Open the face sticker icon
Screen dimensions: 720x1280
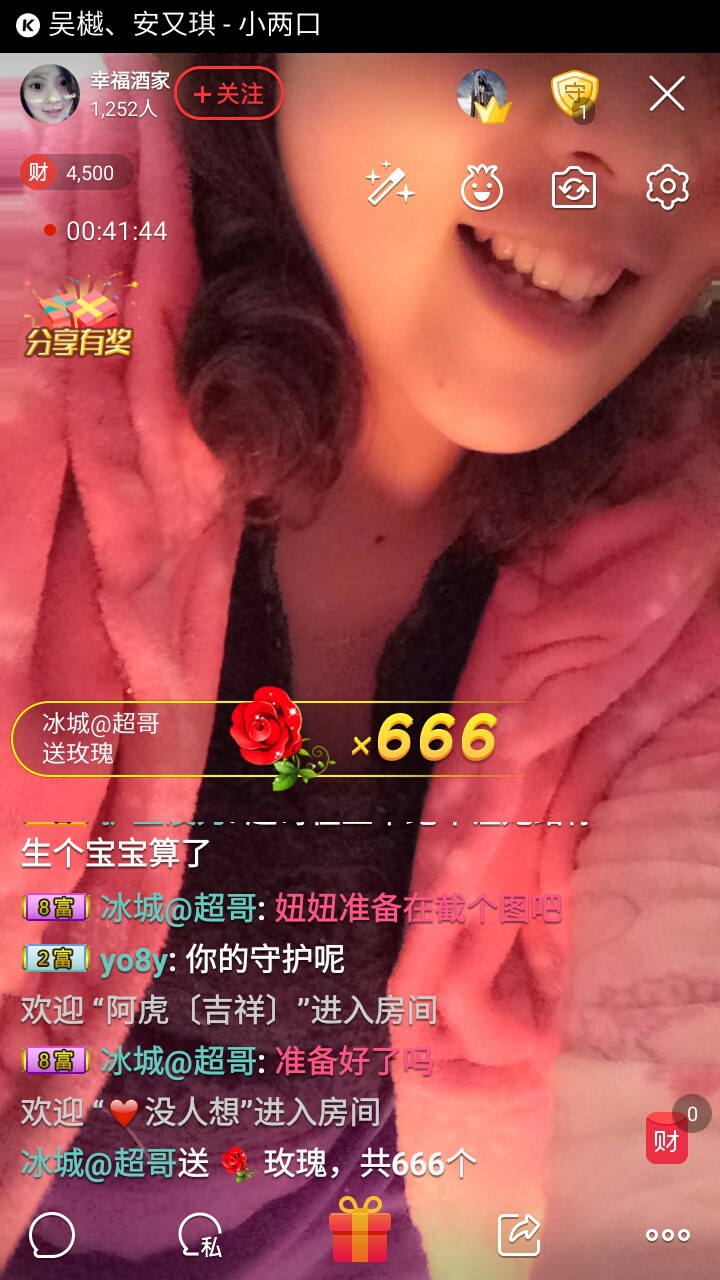pos(481,187)
